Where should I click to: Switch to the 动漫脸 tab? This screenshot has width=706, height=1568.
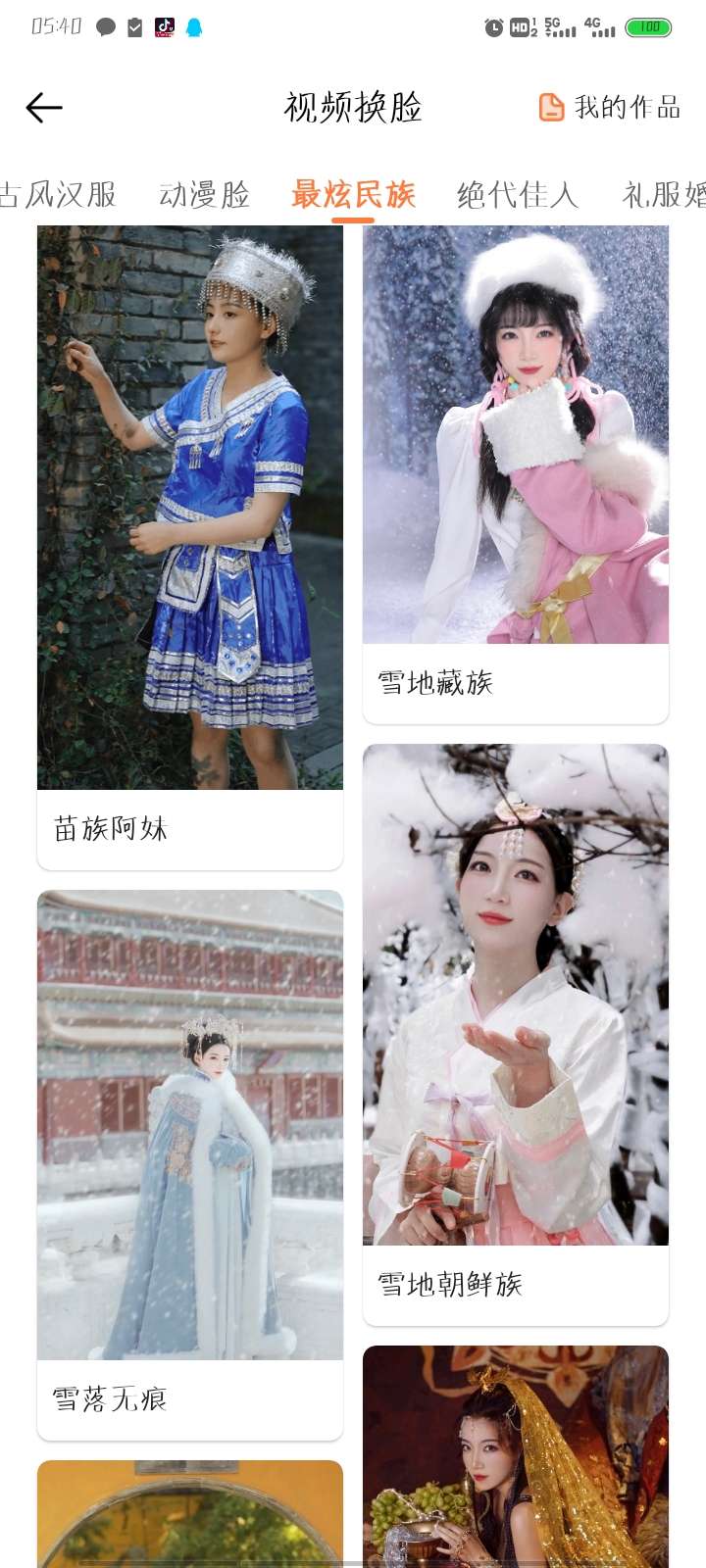coord(204,195)
